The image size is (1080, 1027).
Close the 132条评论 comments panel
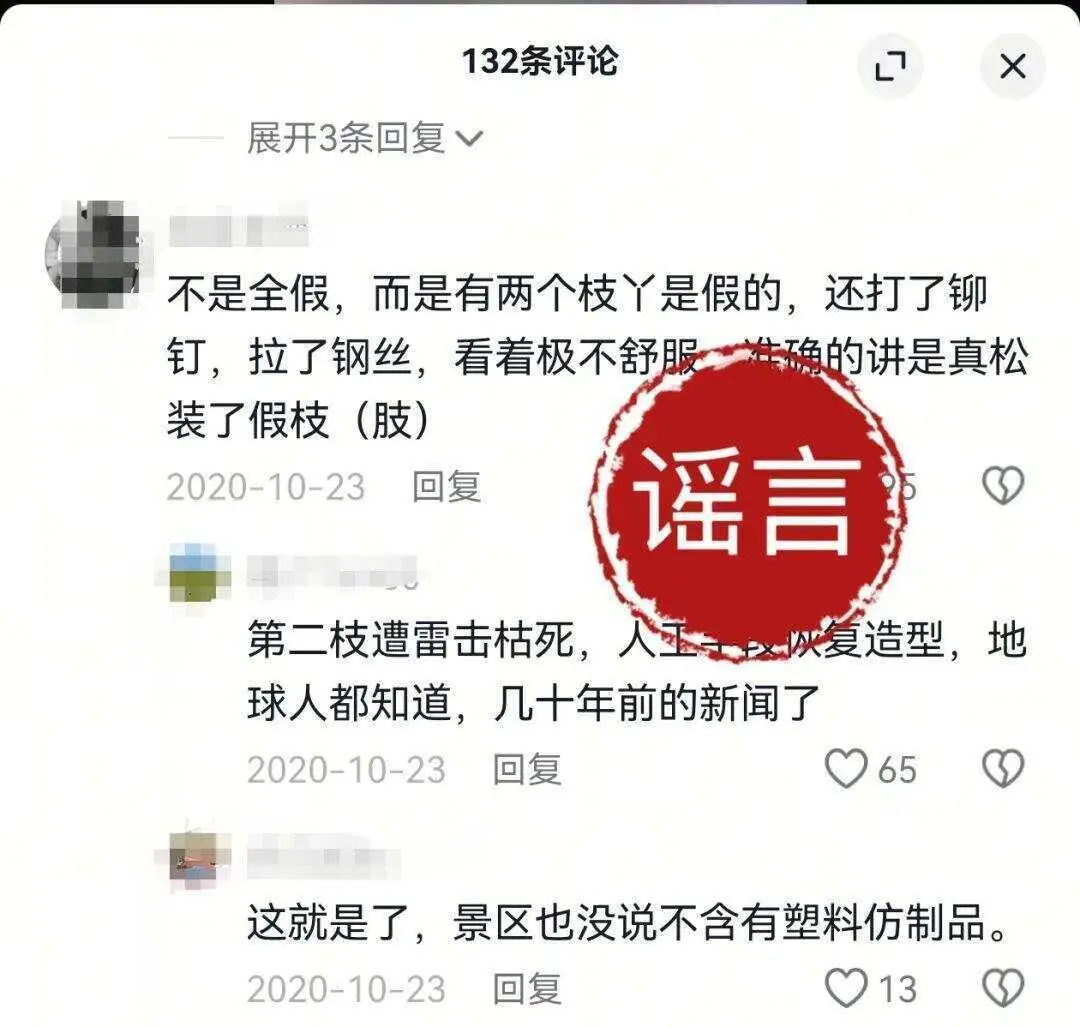(x=1012, y=67)
